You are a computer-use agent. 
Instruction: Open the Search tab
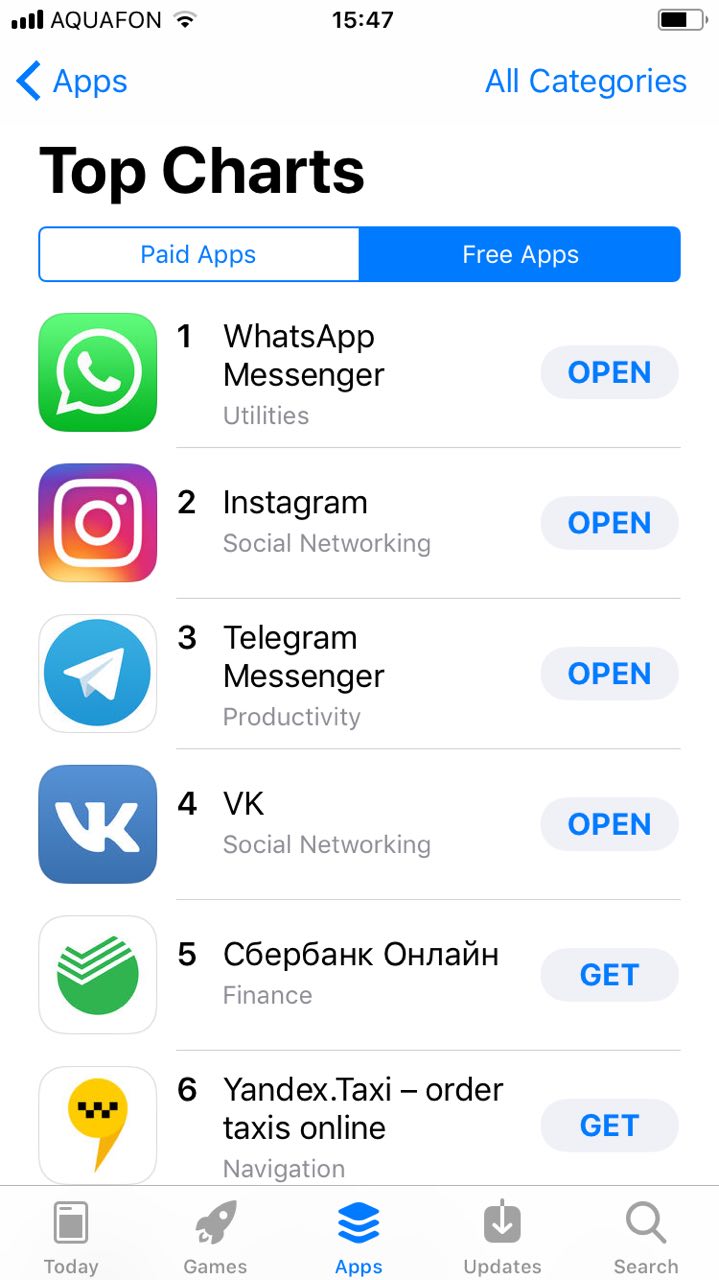pos(646,1237)
